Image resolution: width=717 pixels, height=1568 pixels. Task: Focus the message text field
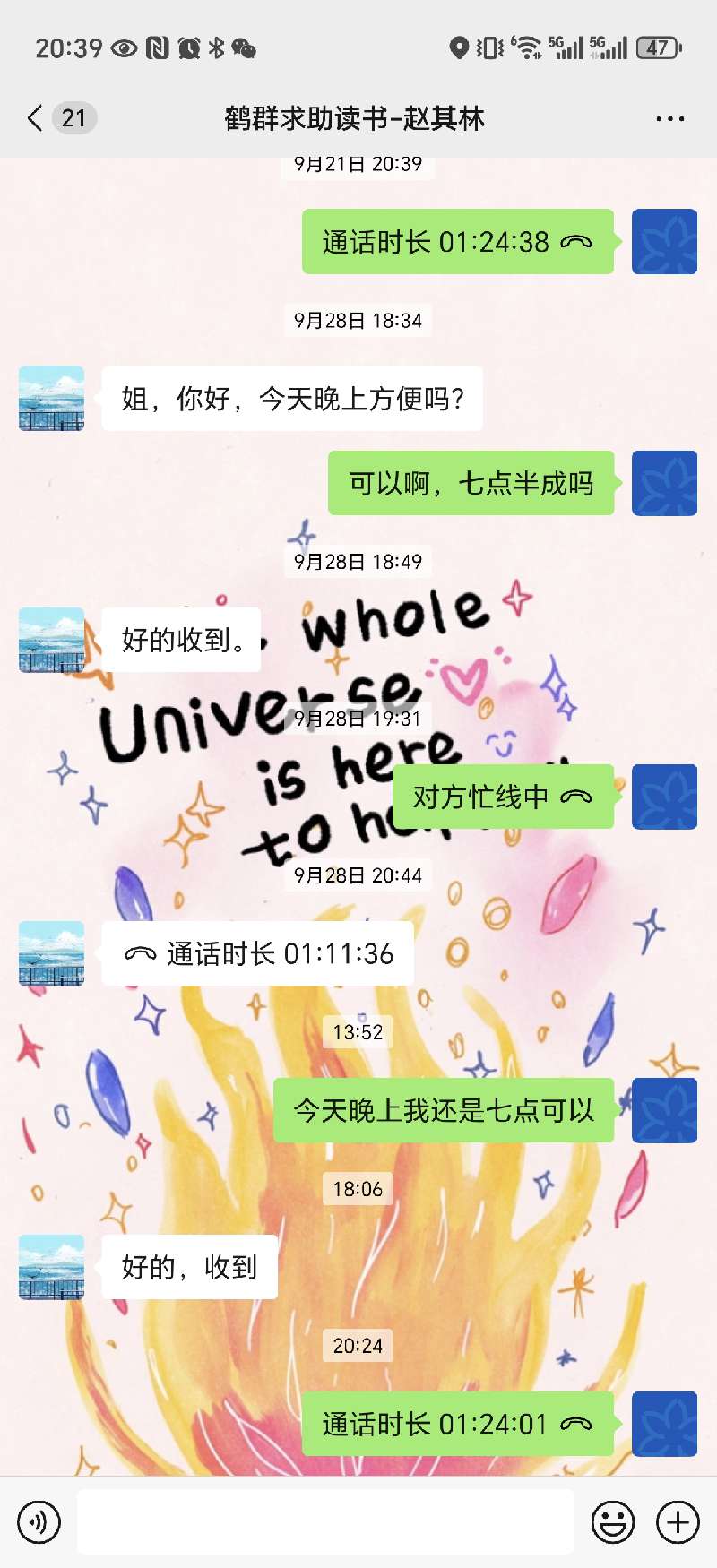point(324,1521)
